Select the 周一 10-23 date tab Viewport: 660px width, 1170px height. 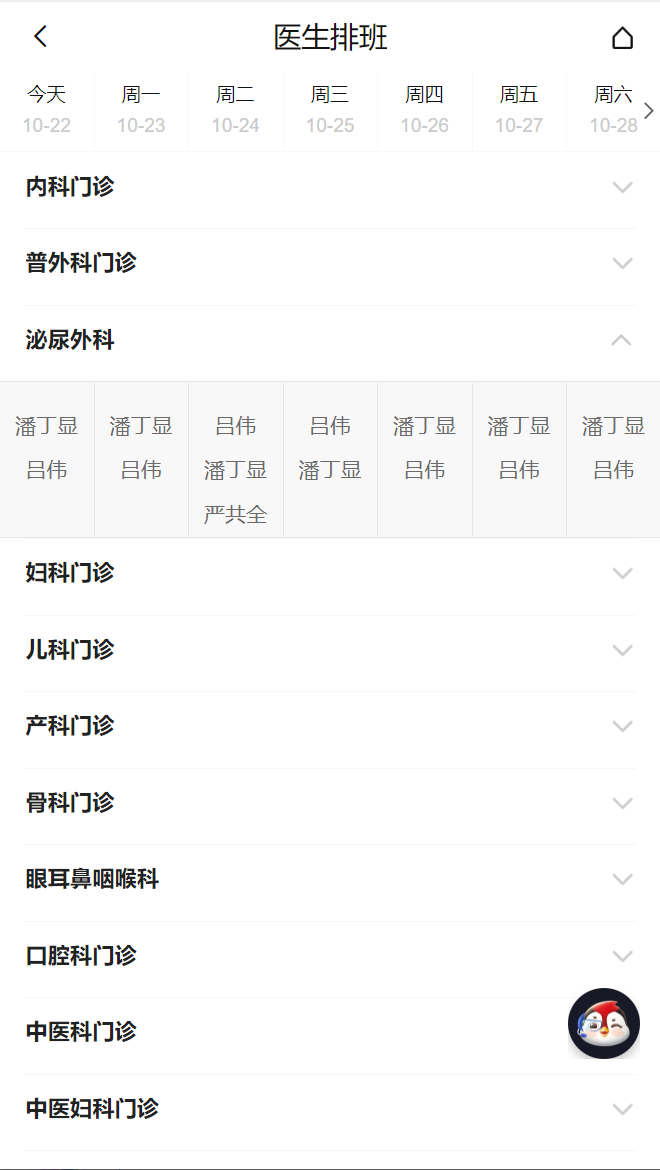141,109
